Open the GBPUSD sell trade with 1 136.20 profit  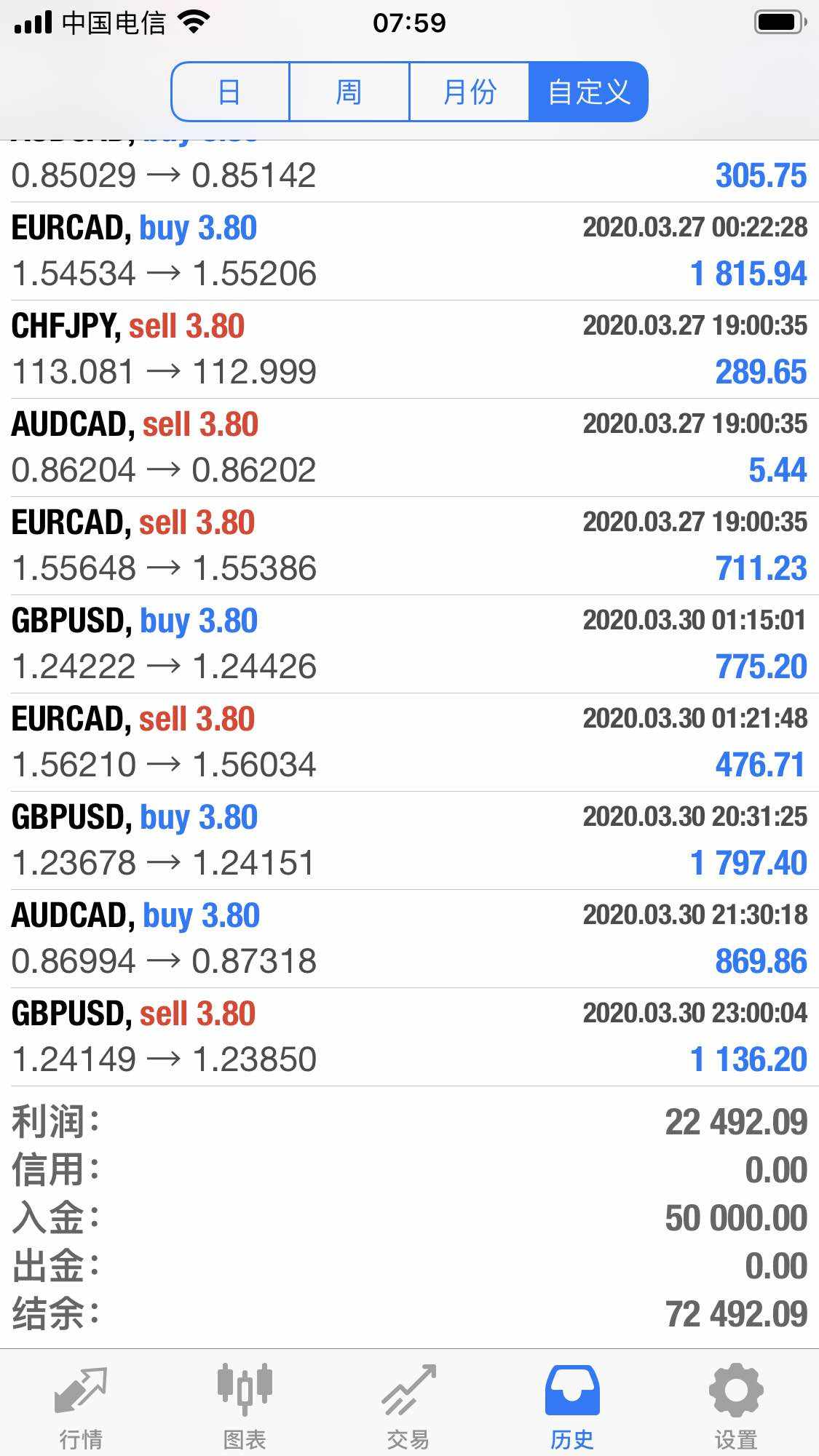pos(409,1037)
